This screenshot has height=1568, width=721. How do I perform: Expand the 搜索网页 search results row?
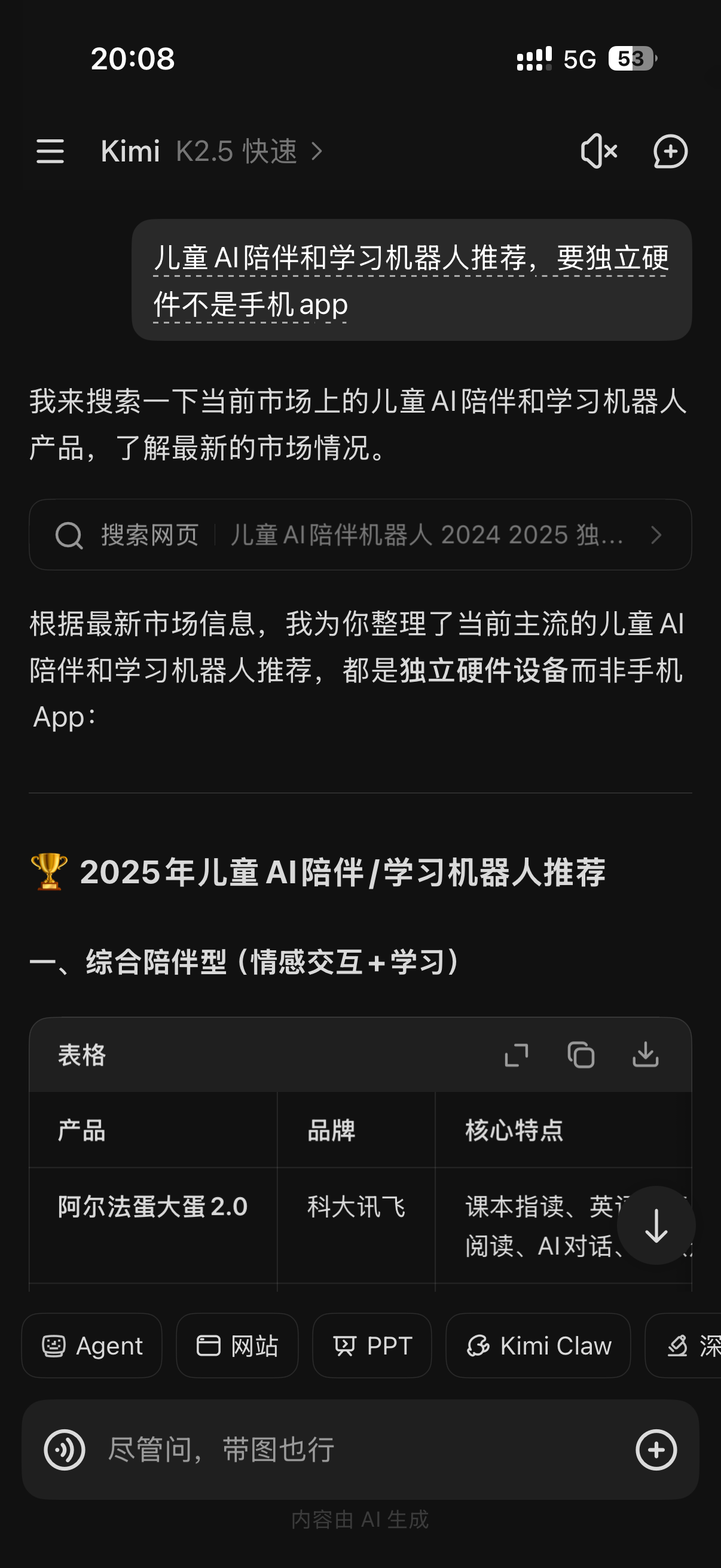(360, 535)
